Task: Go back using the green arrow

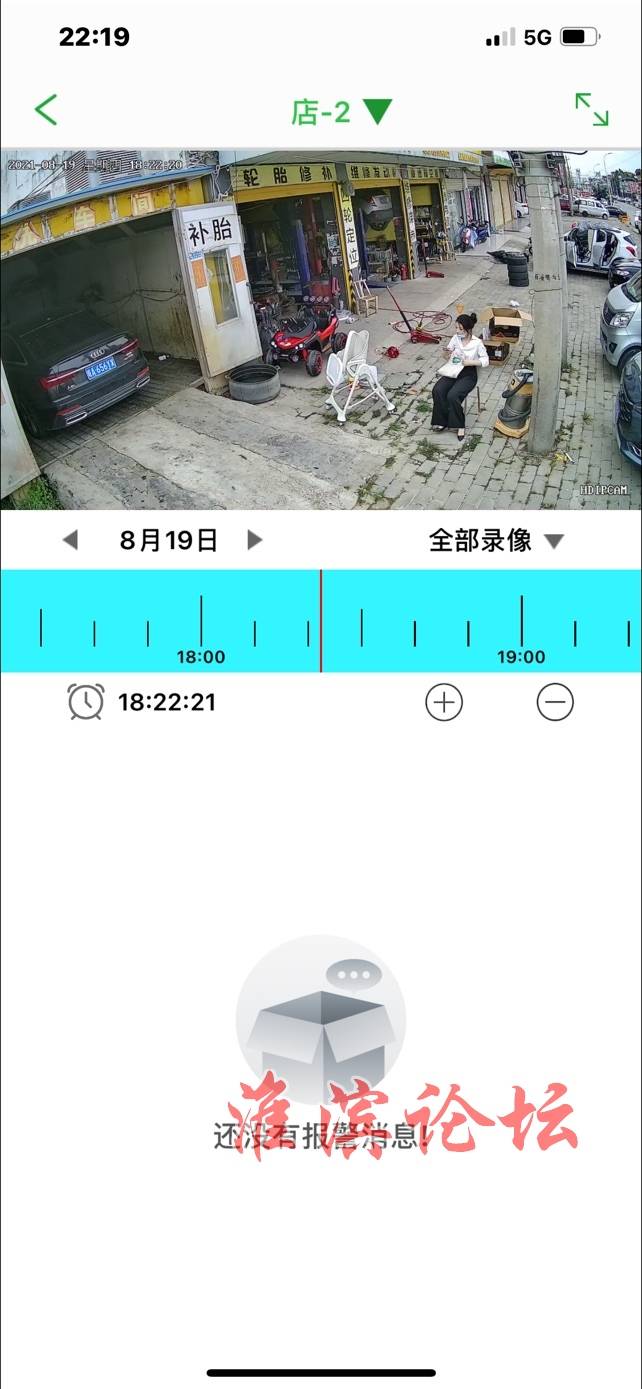Action: 46,110
